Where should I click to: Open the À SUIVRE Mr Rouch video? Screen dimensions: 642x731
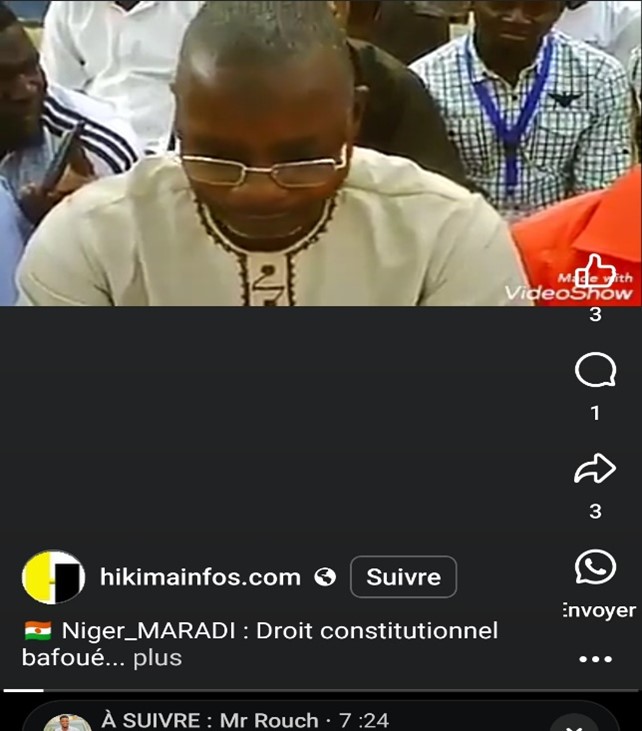click(245, 720)
